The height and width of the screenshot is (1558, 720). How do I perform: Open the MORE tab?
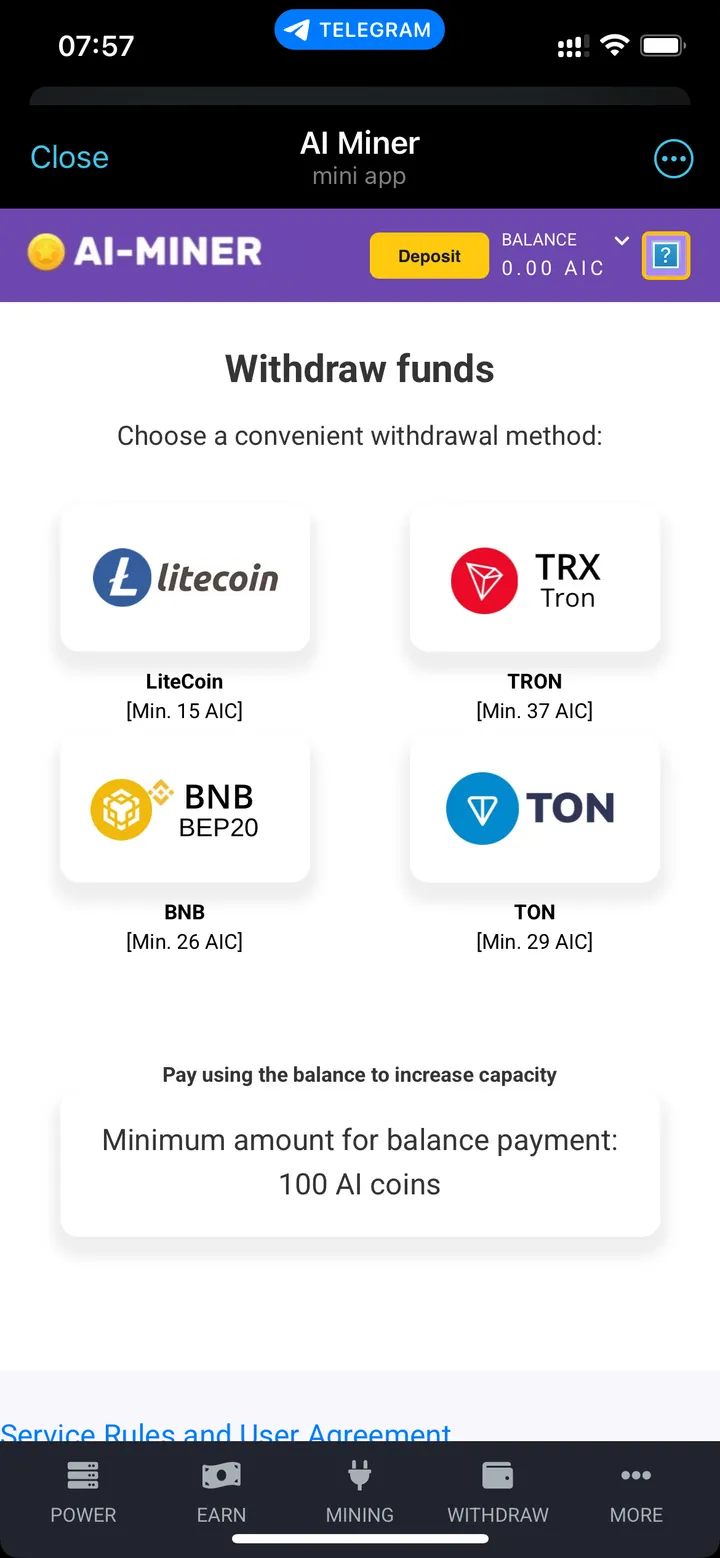tap(636, 1493)
